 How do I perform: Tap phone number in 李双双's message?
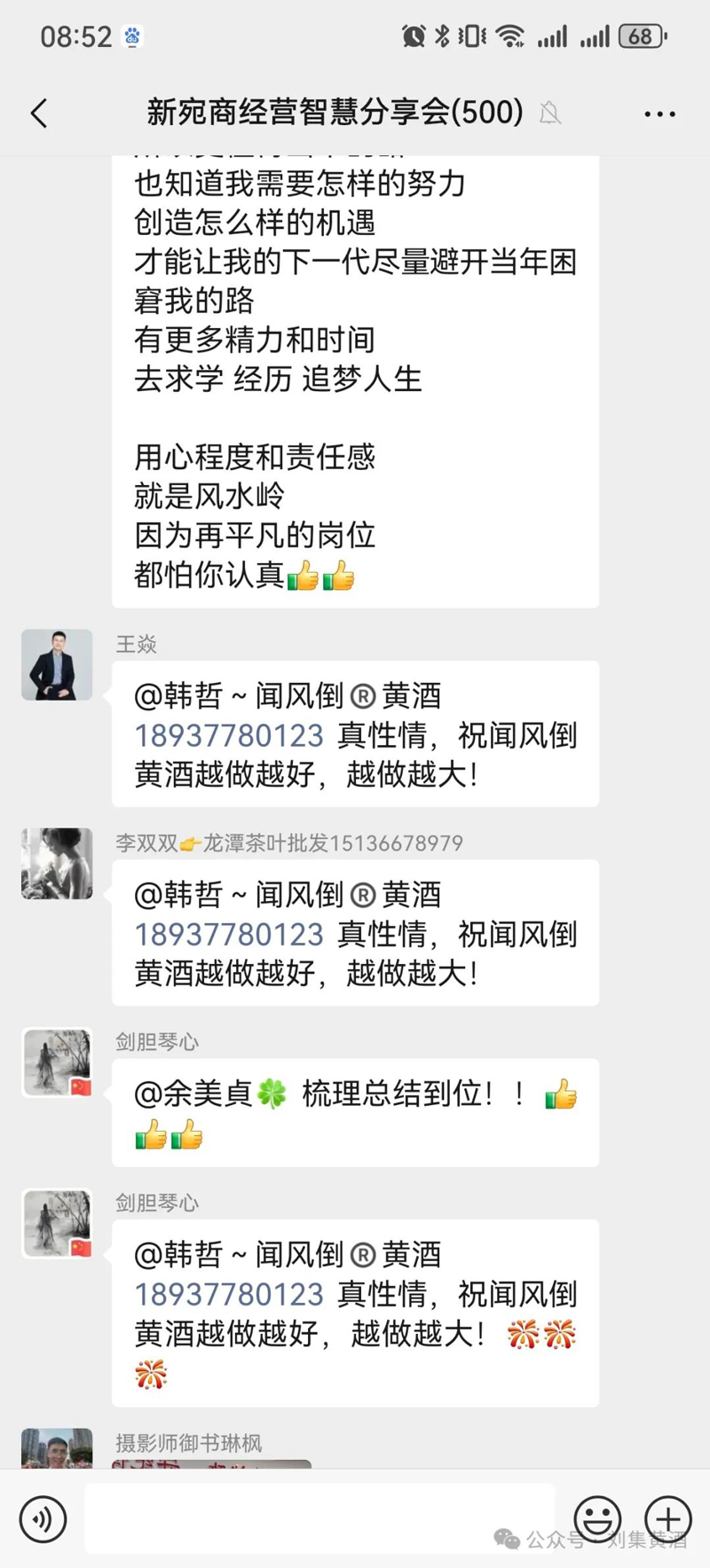[229, 934]
